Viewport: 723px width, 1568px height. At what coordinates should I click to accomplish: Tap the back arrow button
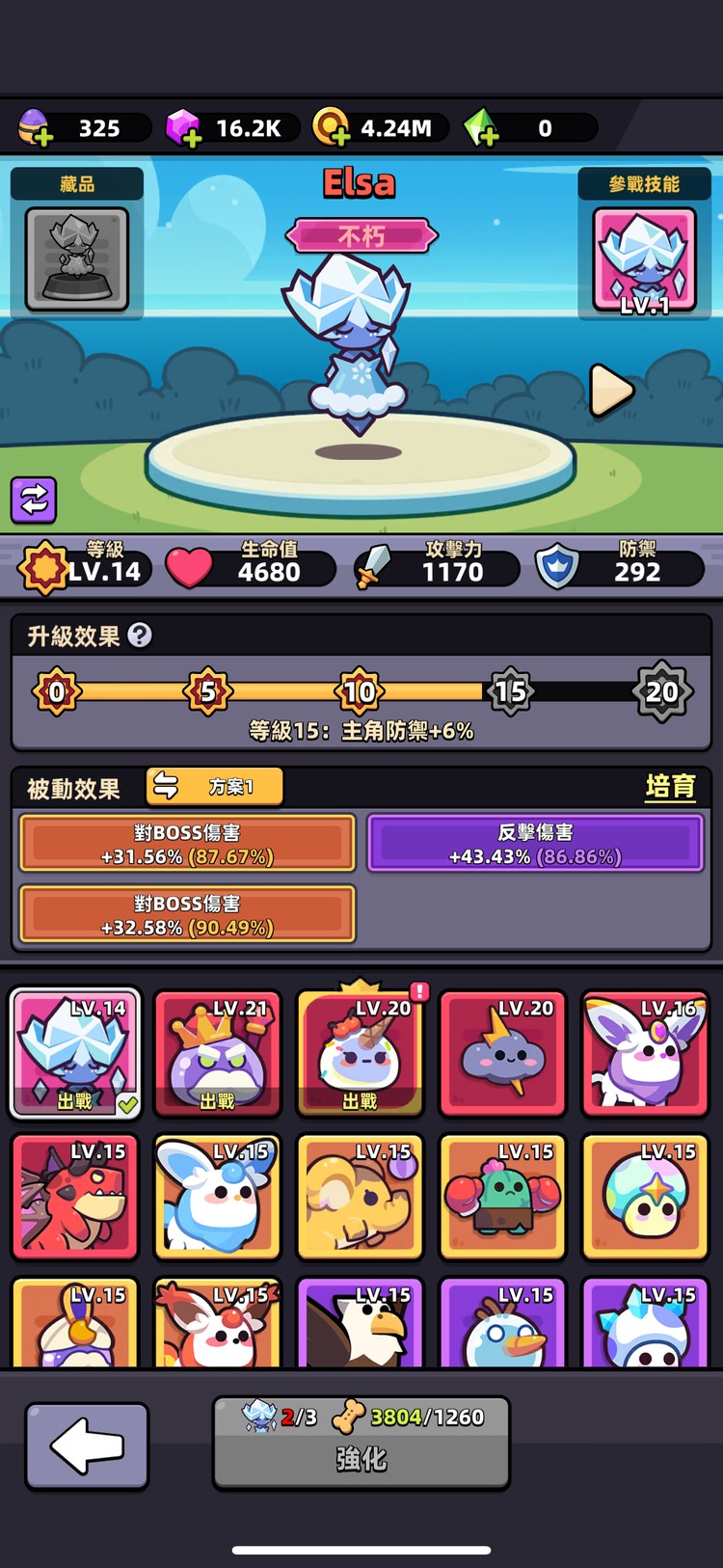[x=87, y=1445]
